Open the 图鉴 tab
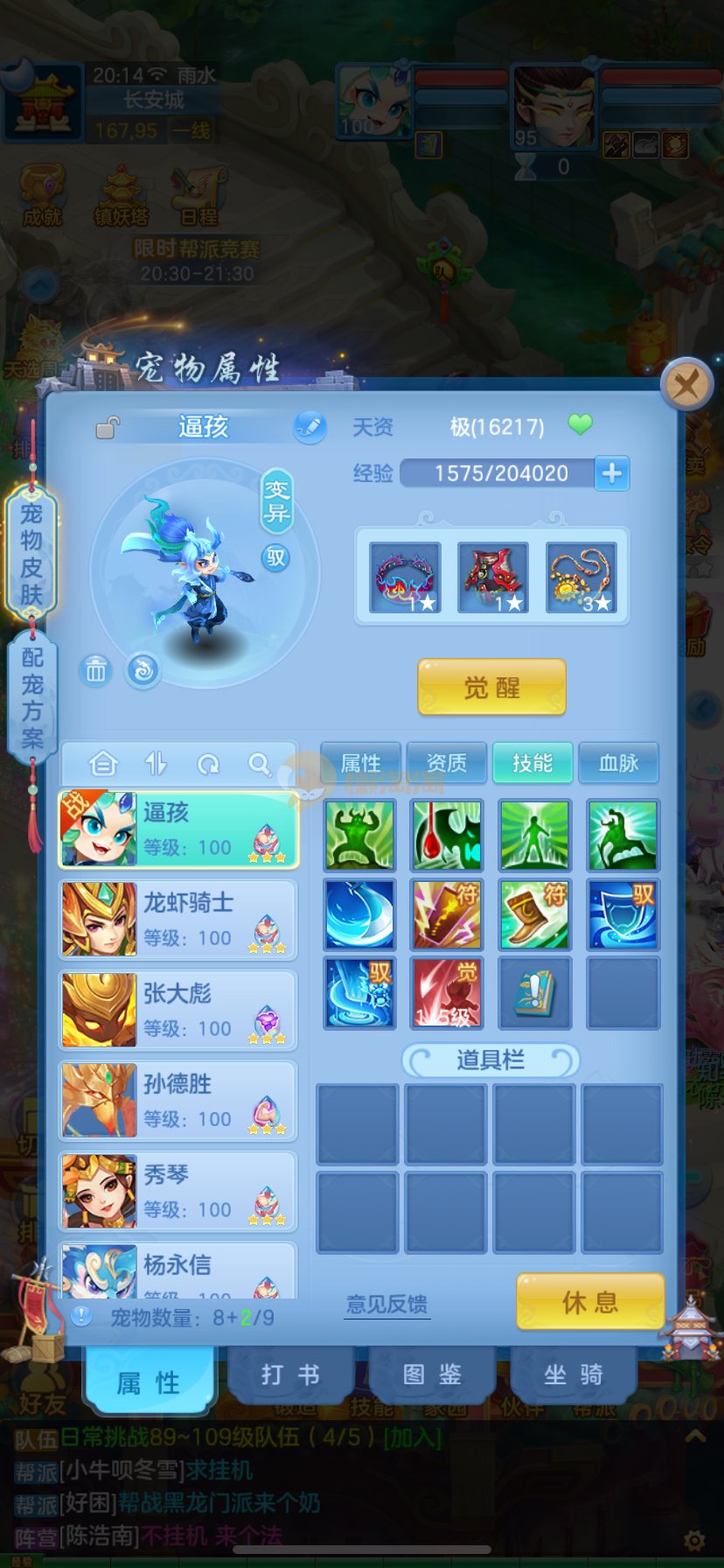This screenshot has height=1568, width=724. 432,1375
